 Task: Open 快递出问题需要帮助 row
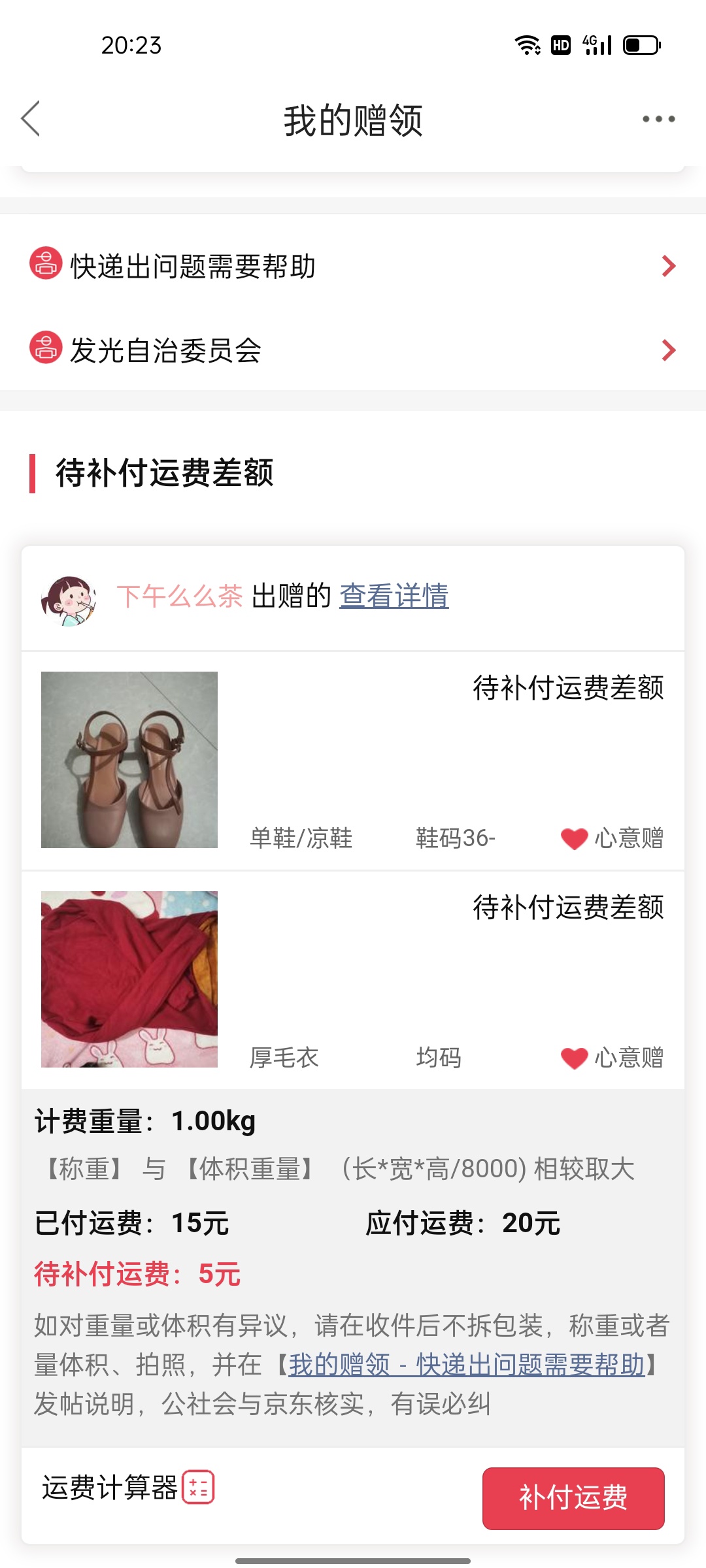pos(353,266)
